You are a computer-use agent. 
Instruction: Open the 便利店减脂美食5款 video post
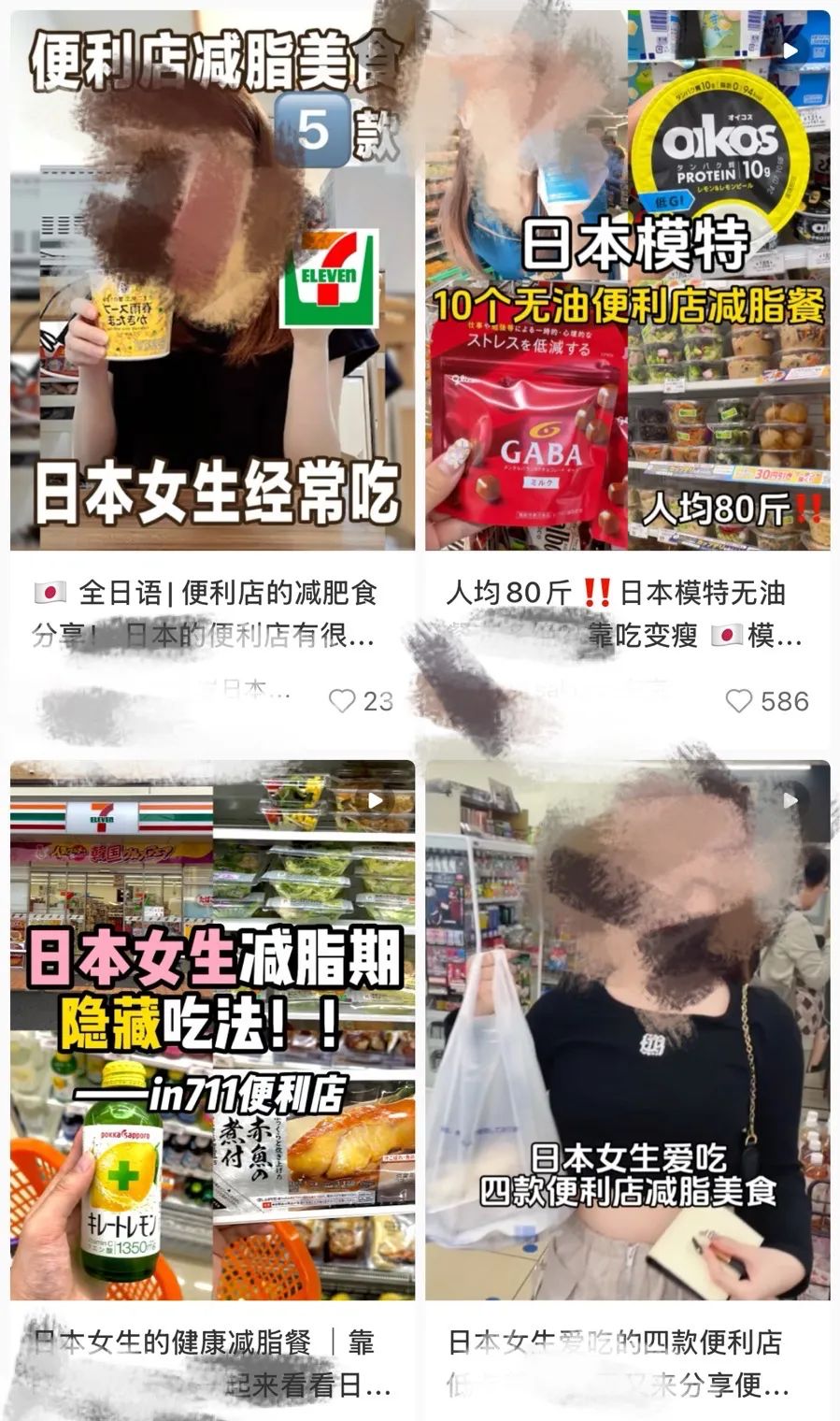(x=213, y=280)
